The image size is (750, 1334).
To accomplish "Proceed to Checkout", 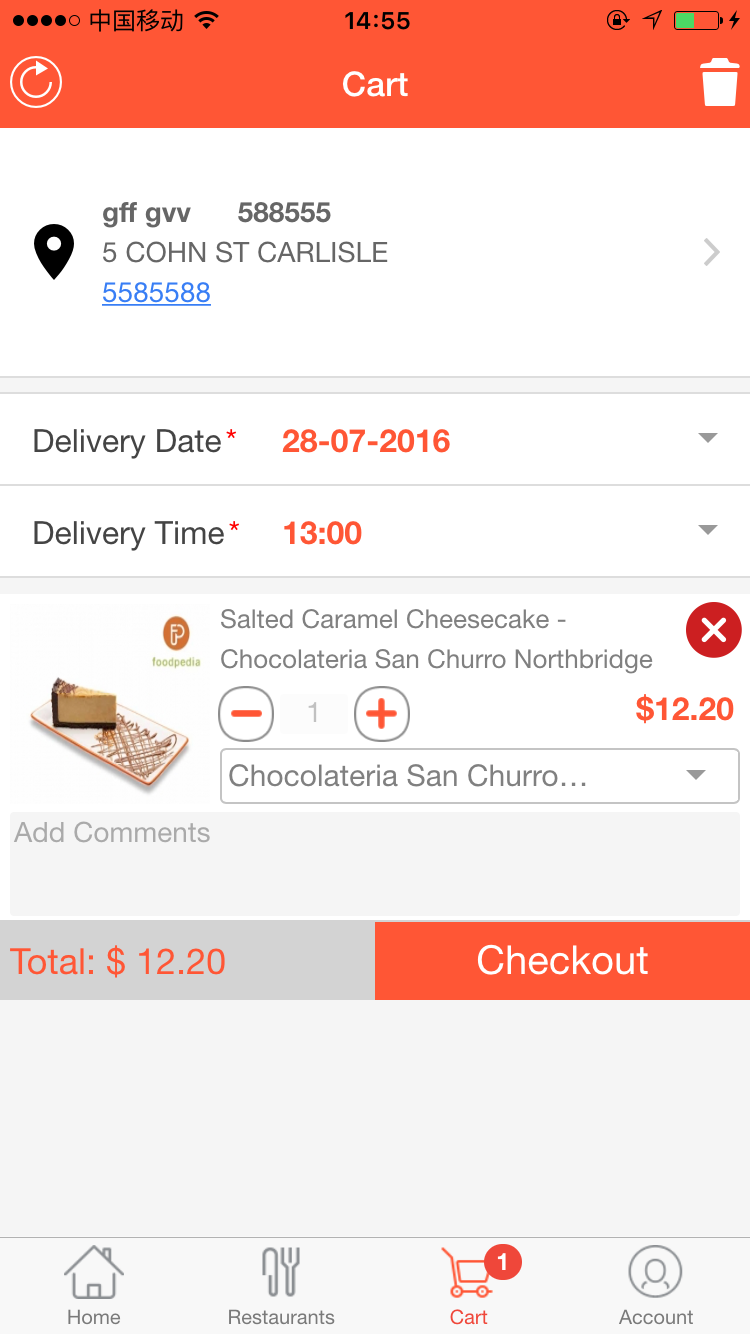I will pyautogui.click(x=562, y=961).
